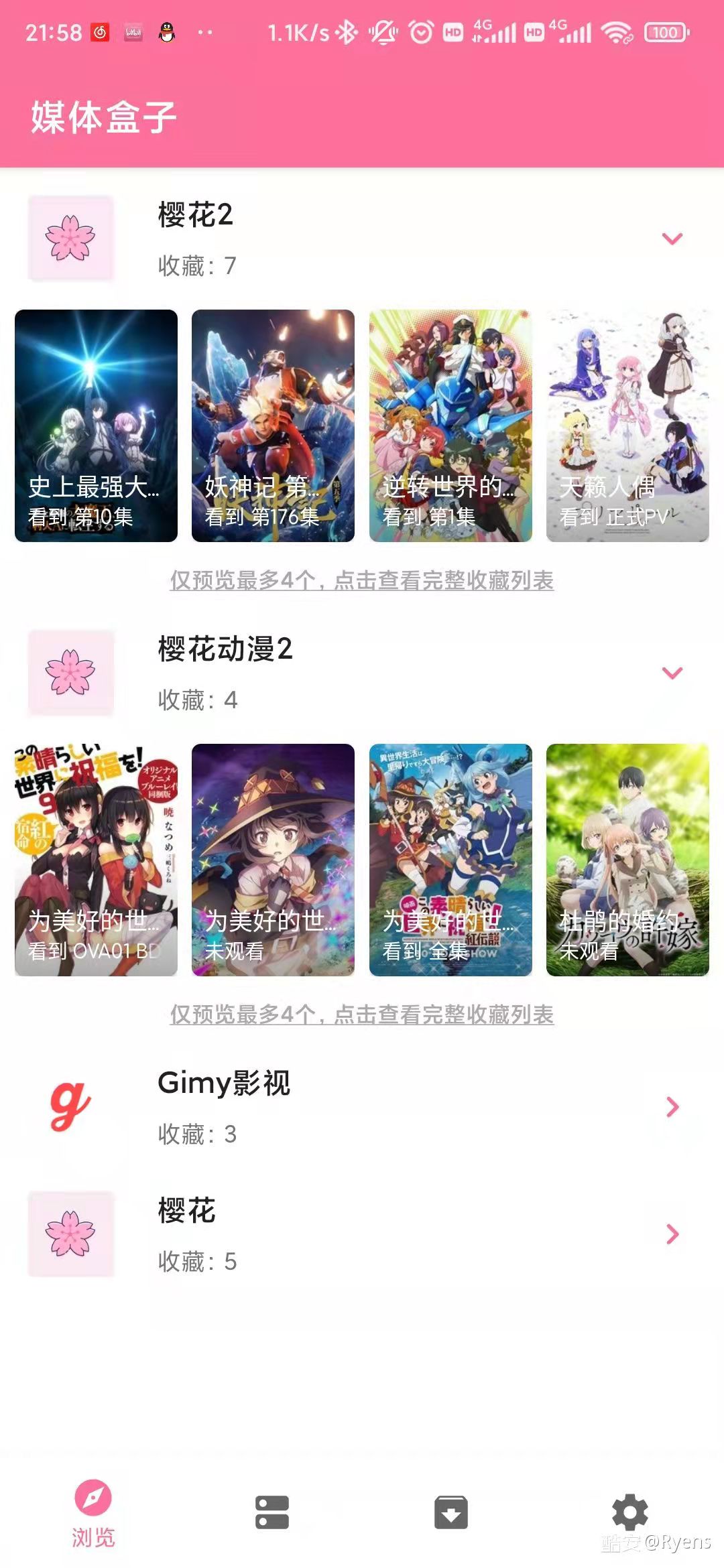Open the 杜鹃的婚约 card
Image resolution: width=724 pixels, height=1568 pixels.
(627, 860)
